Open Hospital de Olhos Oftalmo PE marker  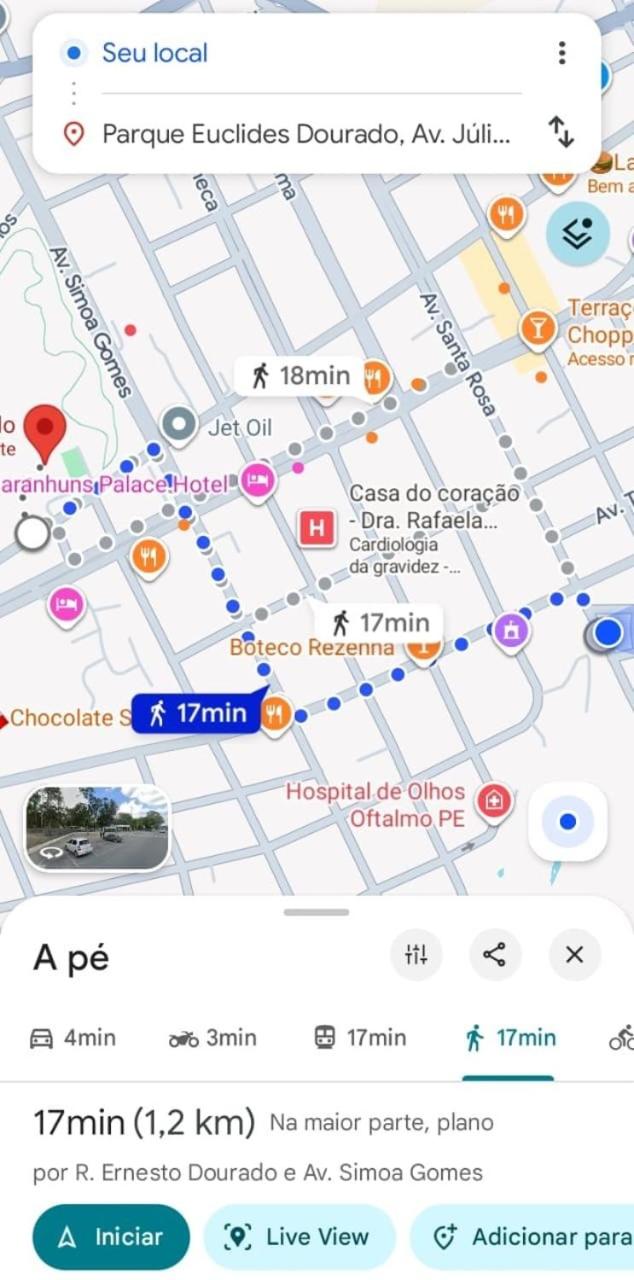click(493, 800)
